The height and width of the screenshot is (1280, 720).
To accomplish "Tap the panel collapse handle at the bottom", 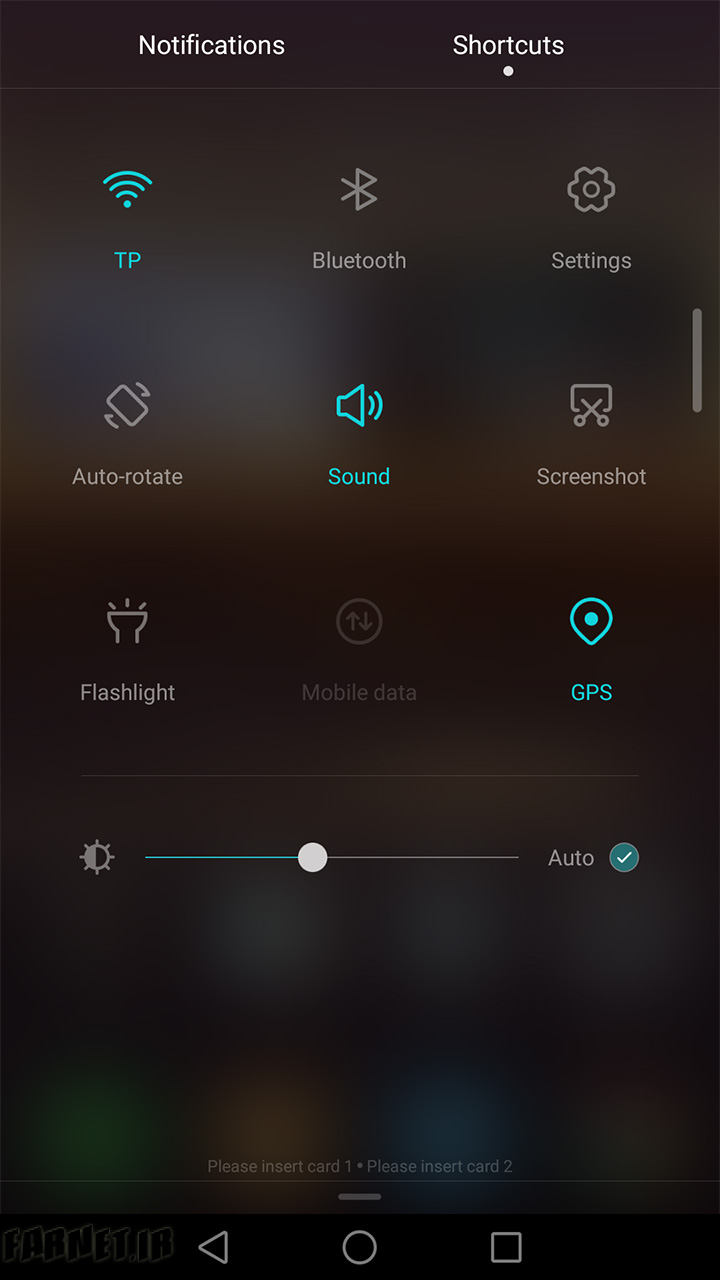I will [x=359, y=1196].
